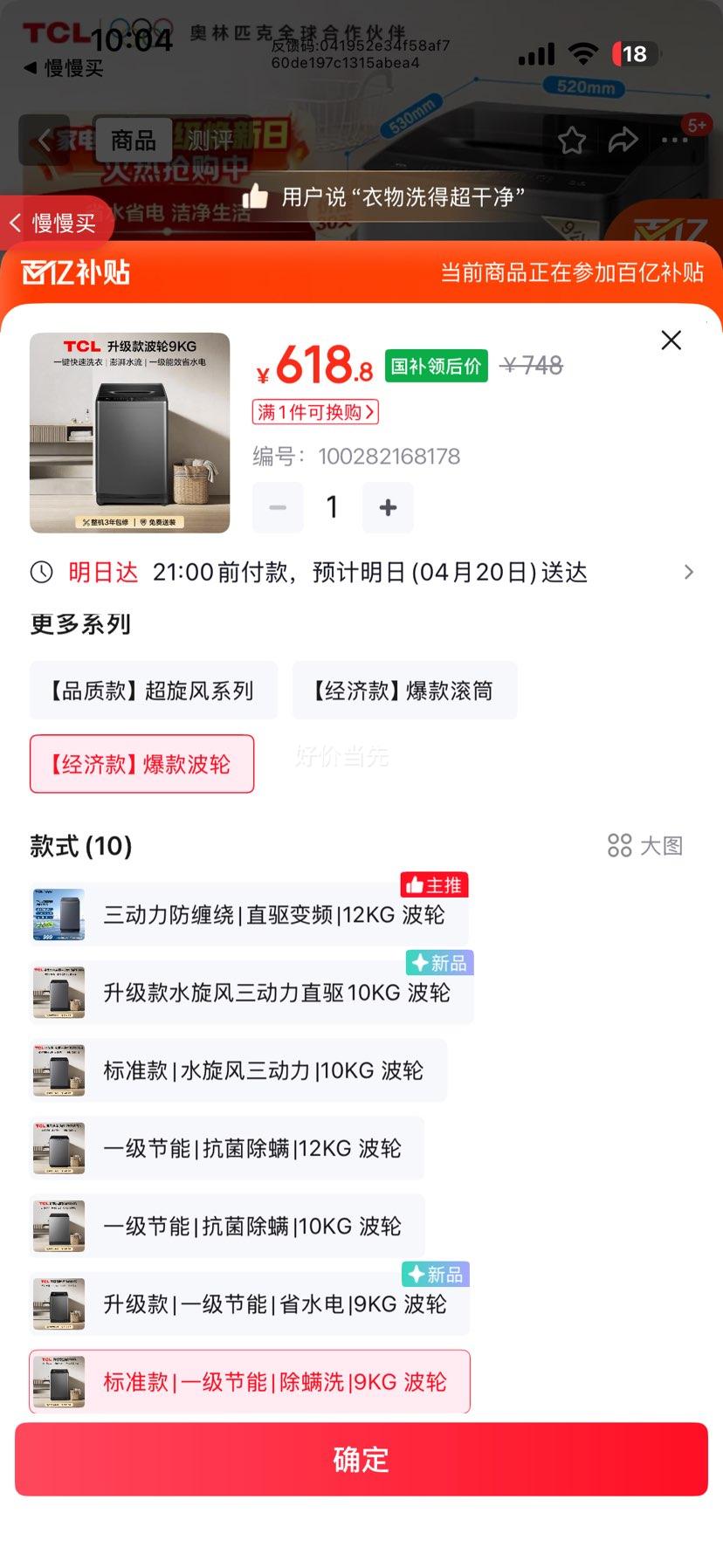Select the 【经济款】爆款滚筒 series option
Screen dimensions: 723x1568
pos(403,690)
